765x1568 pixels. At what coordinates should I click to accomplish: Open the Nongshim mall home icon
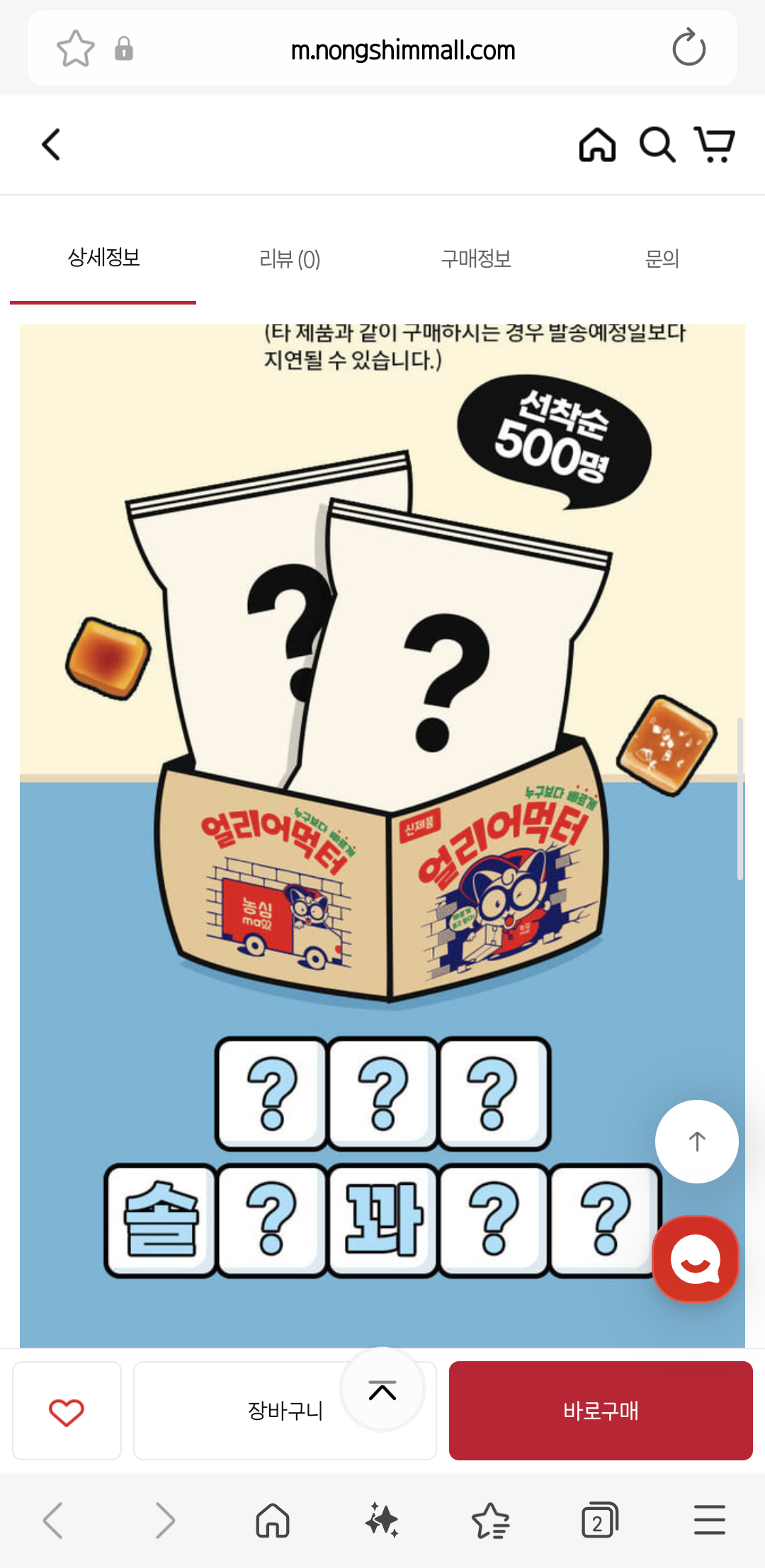(x=597, y=144)
